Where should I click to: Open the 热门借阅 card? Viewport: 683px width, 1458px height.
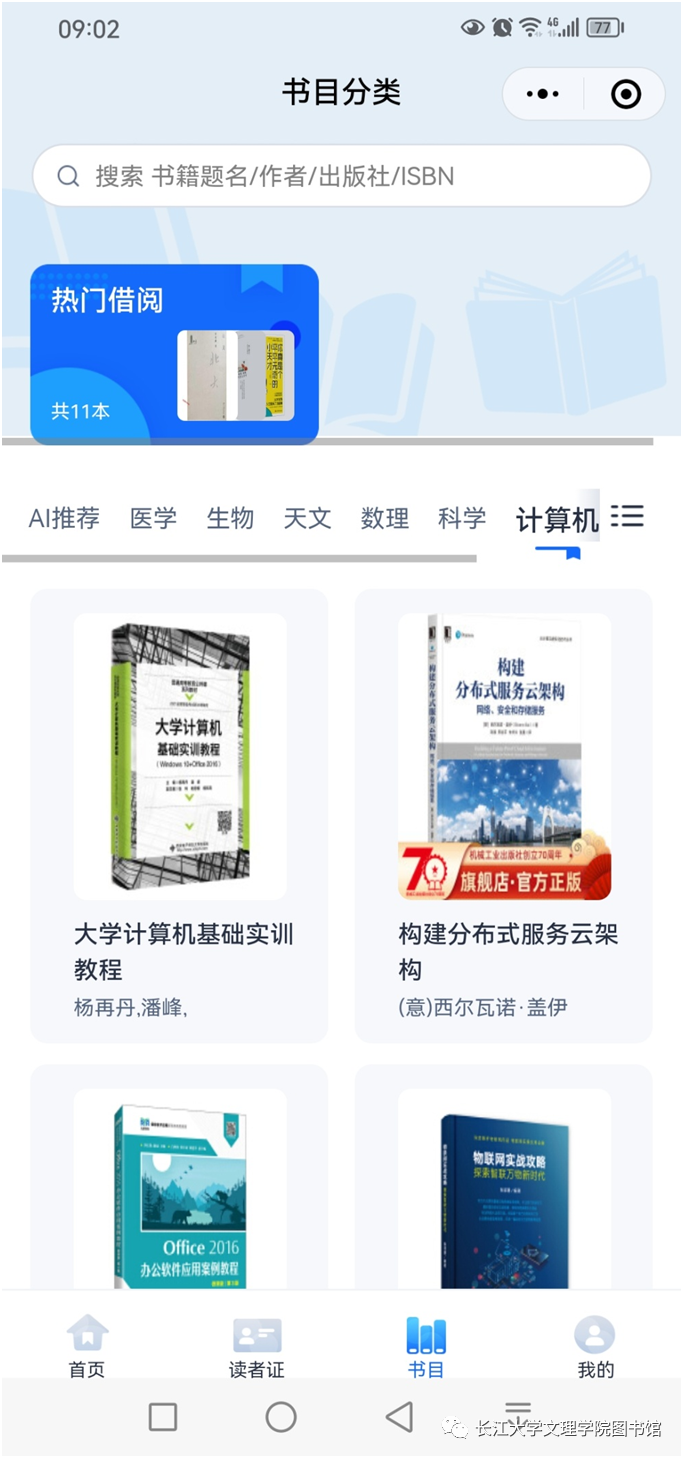(x=174, y=354)
